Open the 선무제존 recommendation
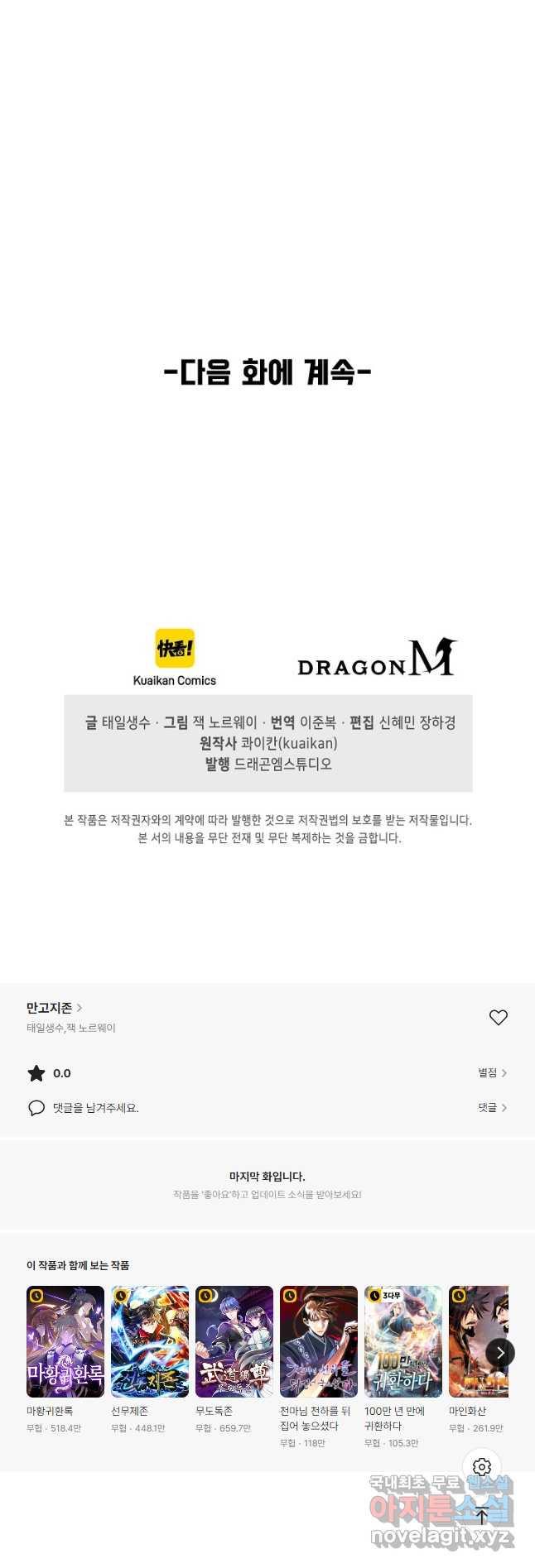Viewport: 535px width, 1568px height. pyautogui.click(x=150, y=1341)
